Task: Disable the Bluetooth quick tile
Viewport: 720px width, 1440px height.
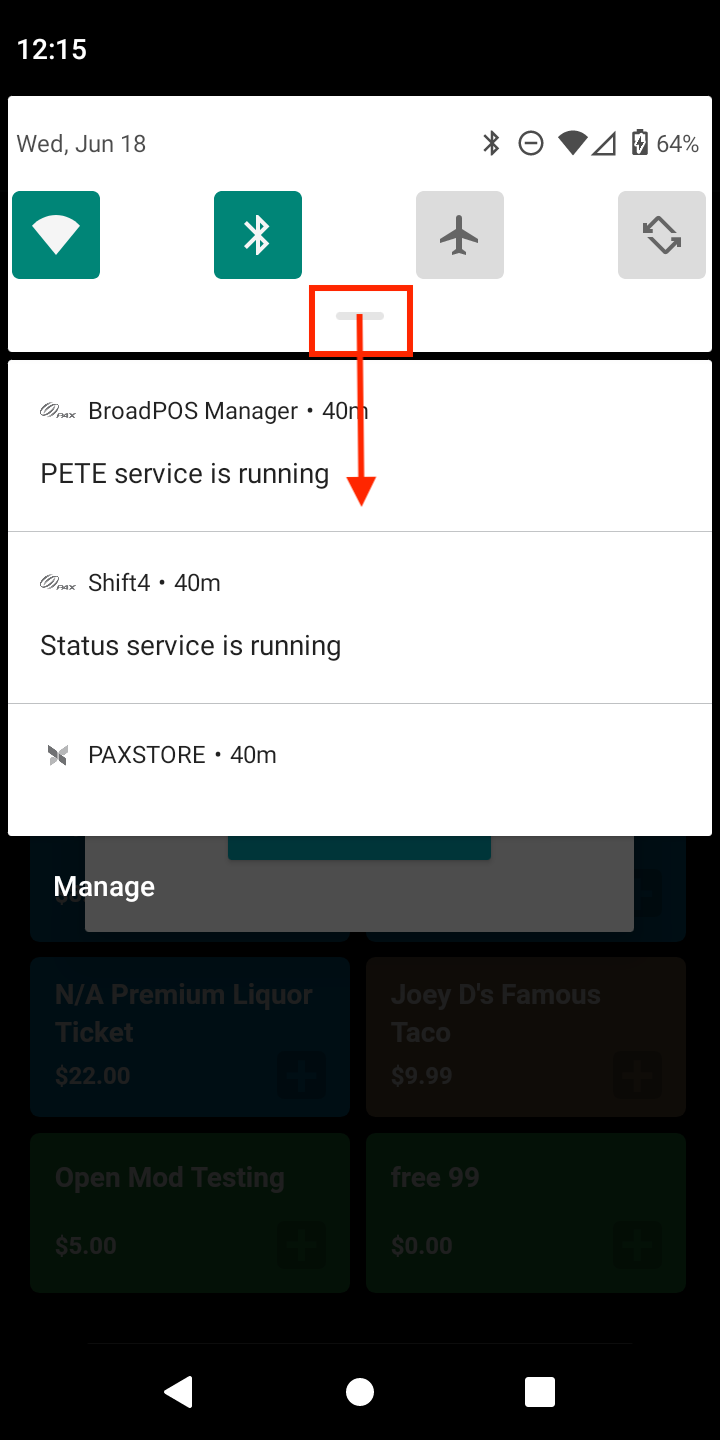Action: point(258,235)
